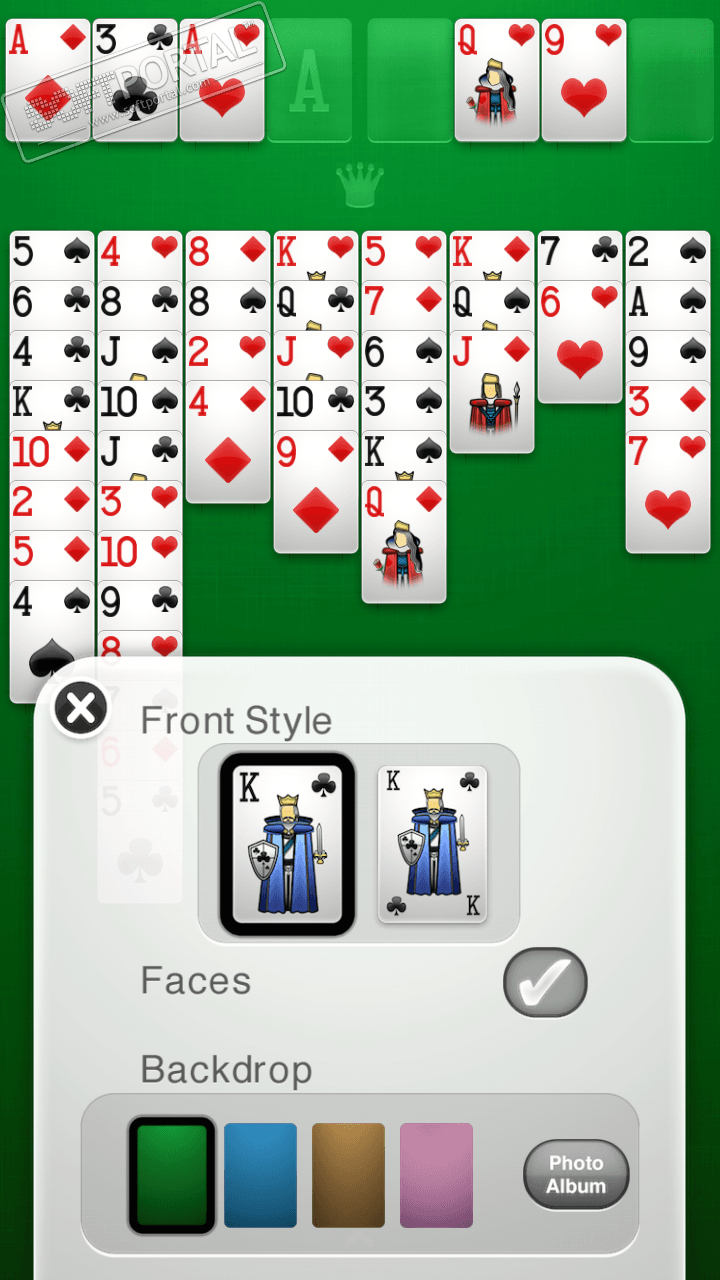Choose the blue backdrop

pos(260,1175)
